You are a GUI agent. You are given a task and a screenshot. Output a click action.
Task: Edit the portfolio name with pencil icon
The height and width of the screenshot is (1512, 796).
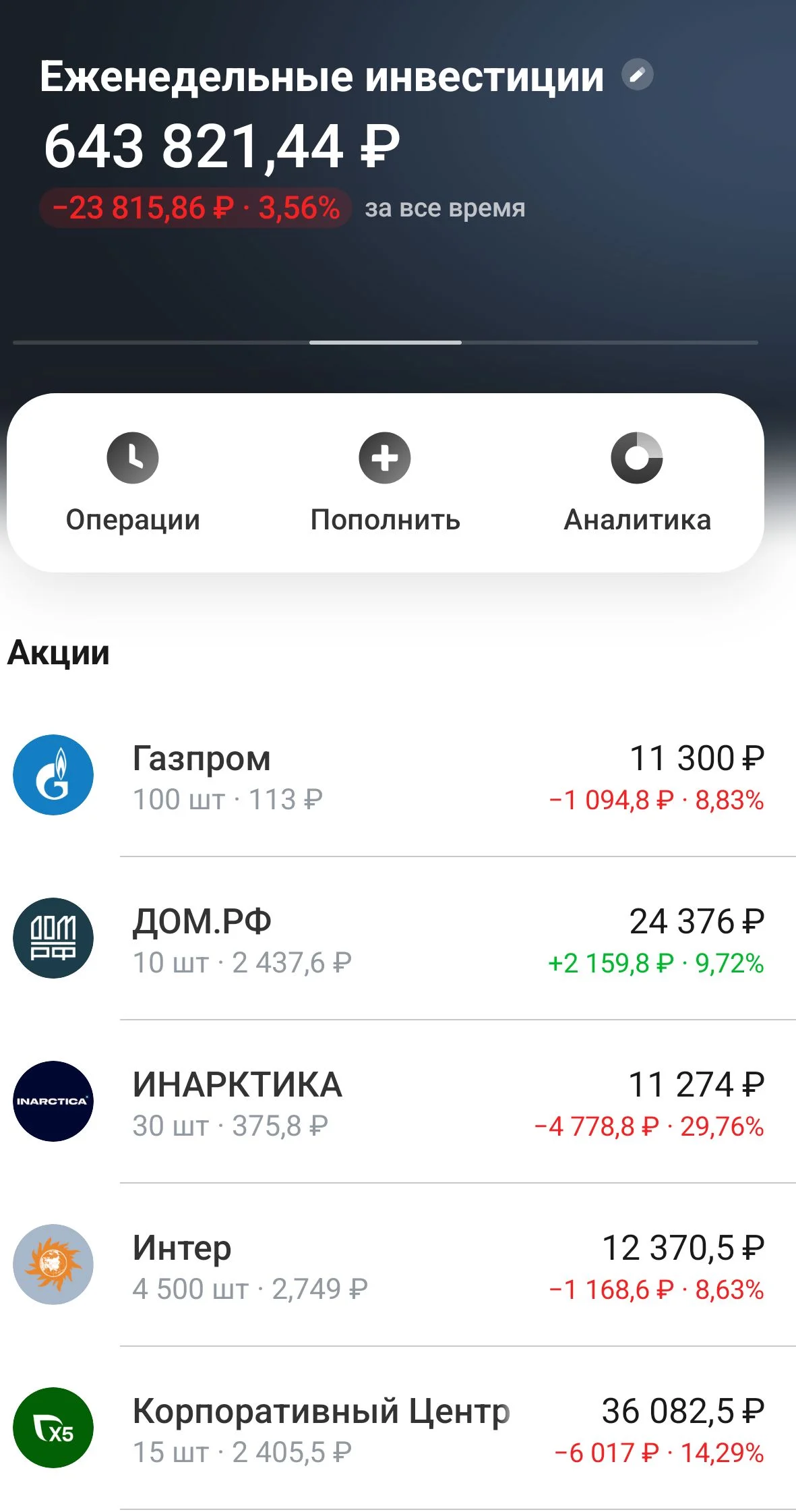(x=637, y=74)
